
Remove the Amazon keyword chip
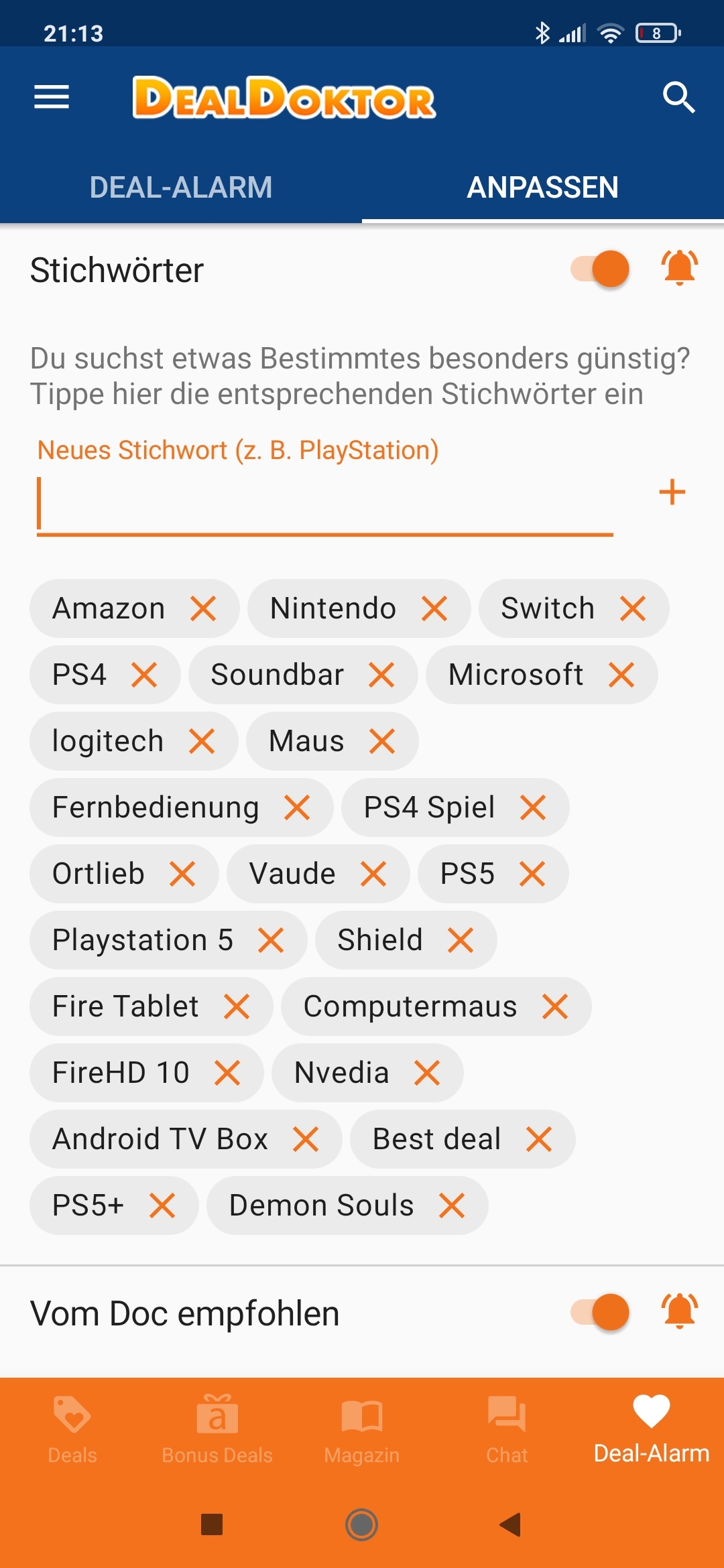tap(203, 609)
